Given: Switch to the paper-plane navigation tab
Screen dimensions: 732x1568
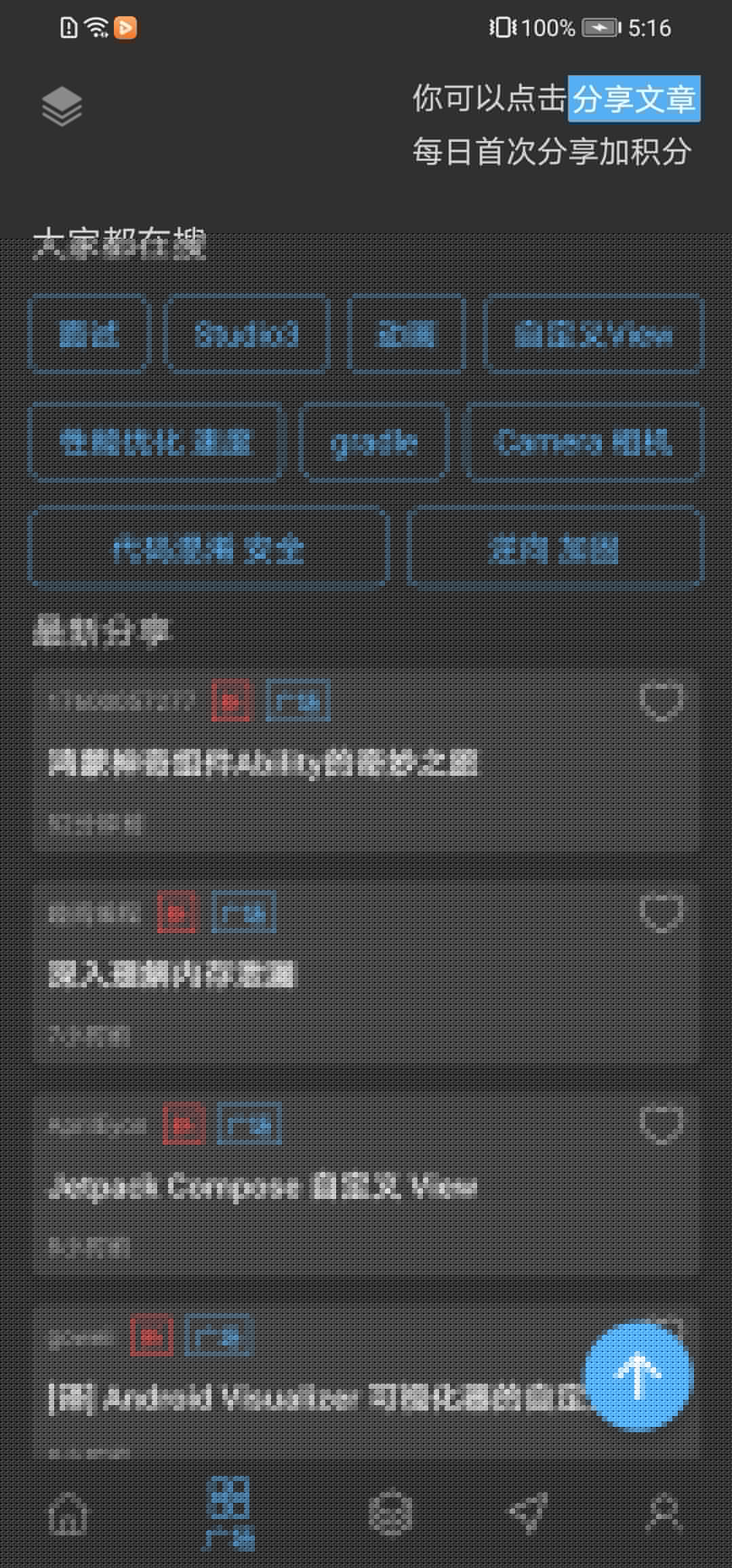Looking at the screenshot, I should click(x=529, y=1514).
